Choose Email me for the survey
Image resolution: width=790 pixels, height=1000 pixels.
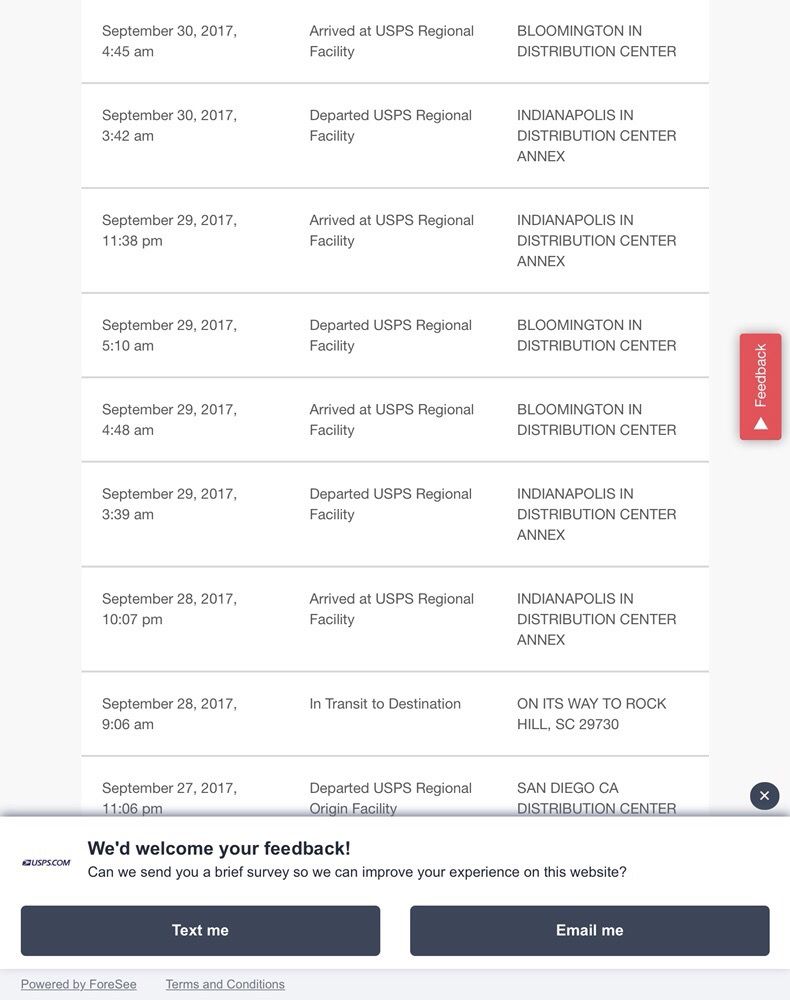coord(589,930)
